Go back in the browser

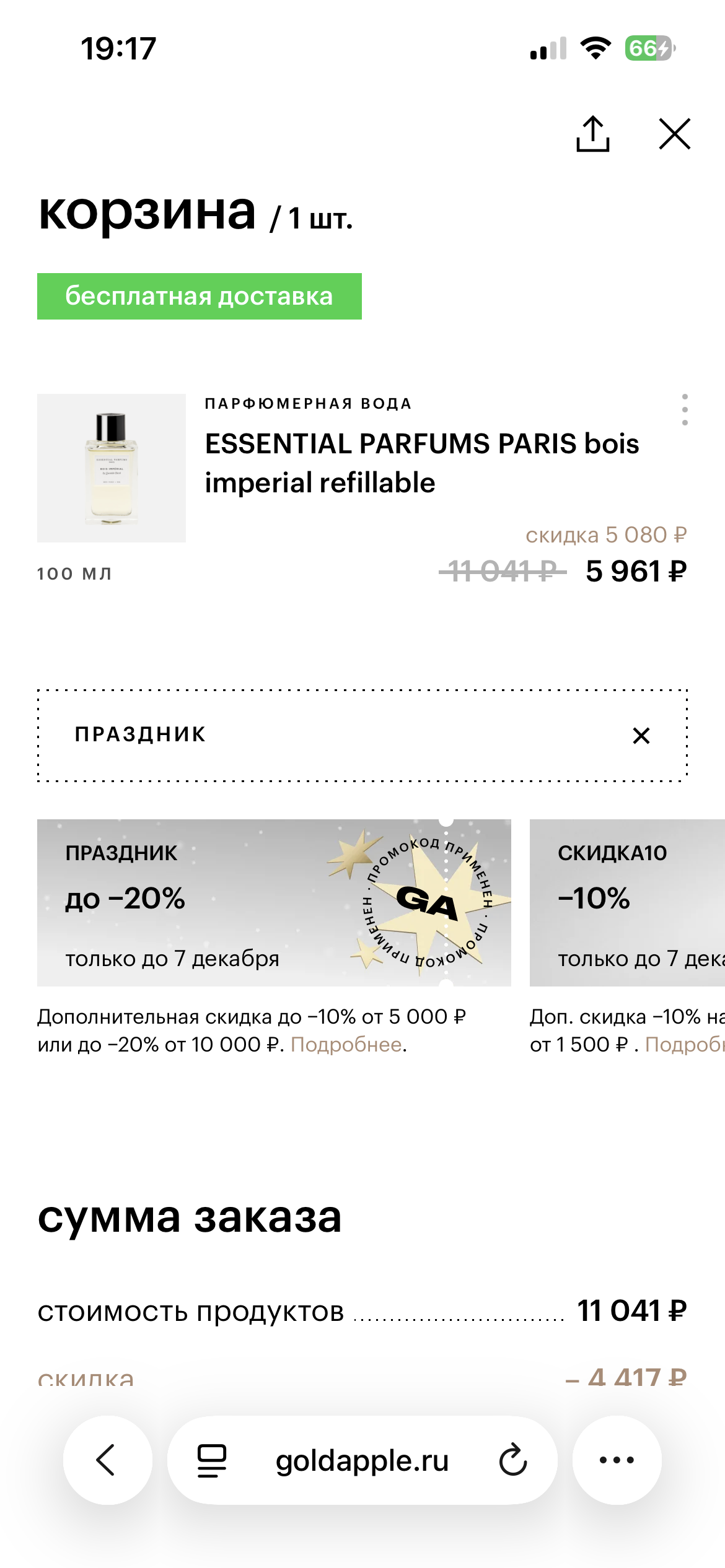coord(107,1460)
